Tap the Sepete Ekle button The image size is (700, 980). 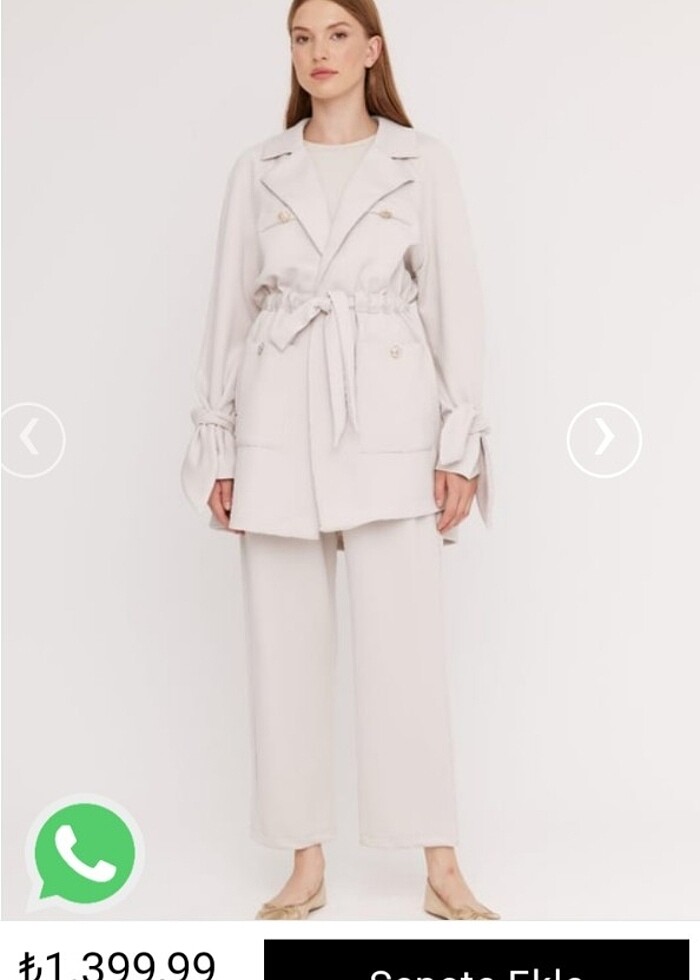pyautogui.click(x=476, y=962)
